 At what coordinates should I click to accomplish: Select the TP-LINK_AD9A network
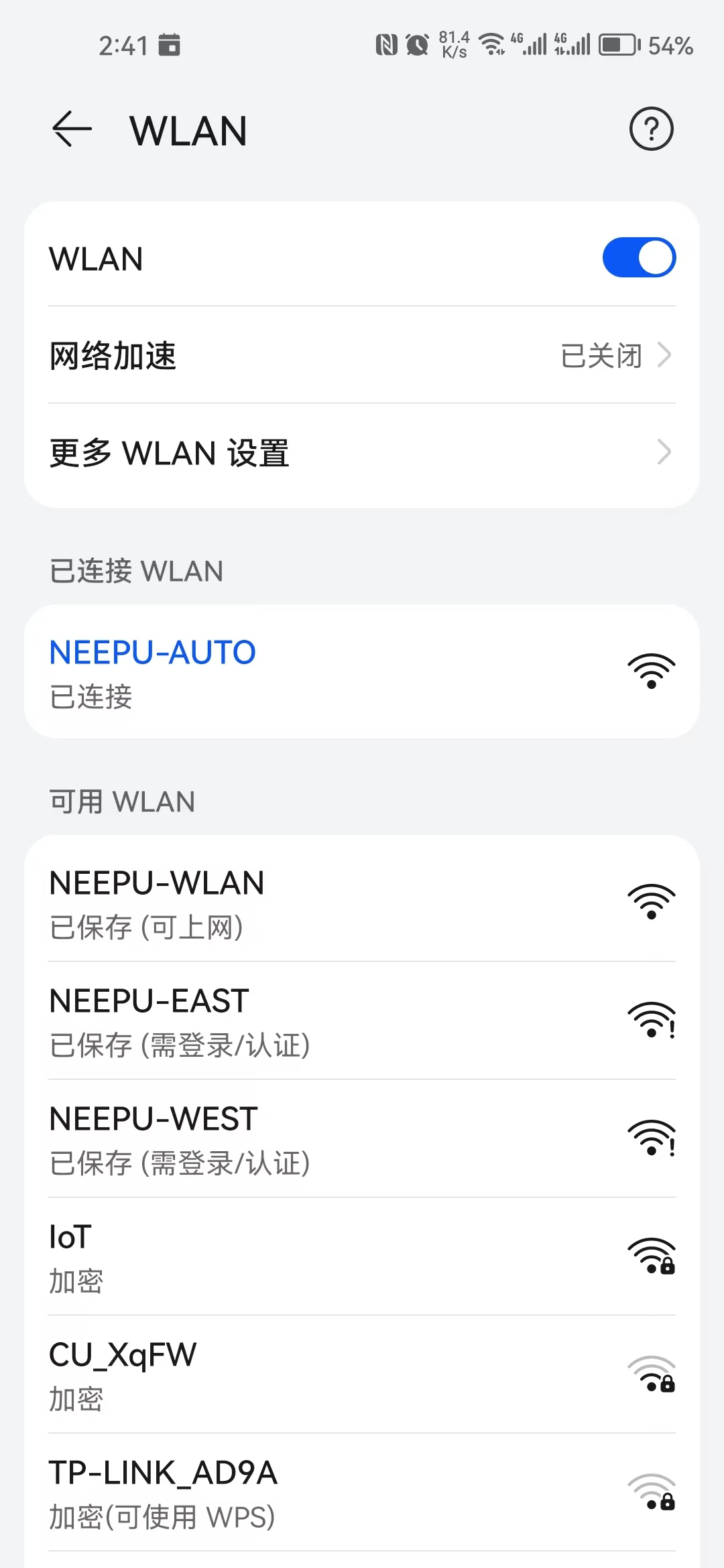[x=362, y=1492]
